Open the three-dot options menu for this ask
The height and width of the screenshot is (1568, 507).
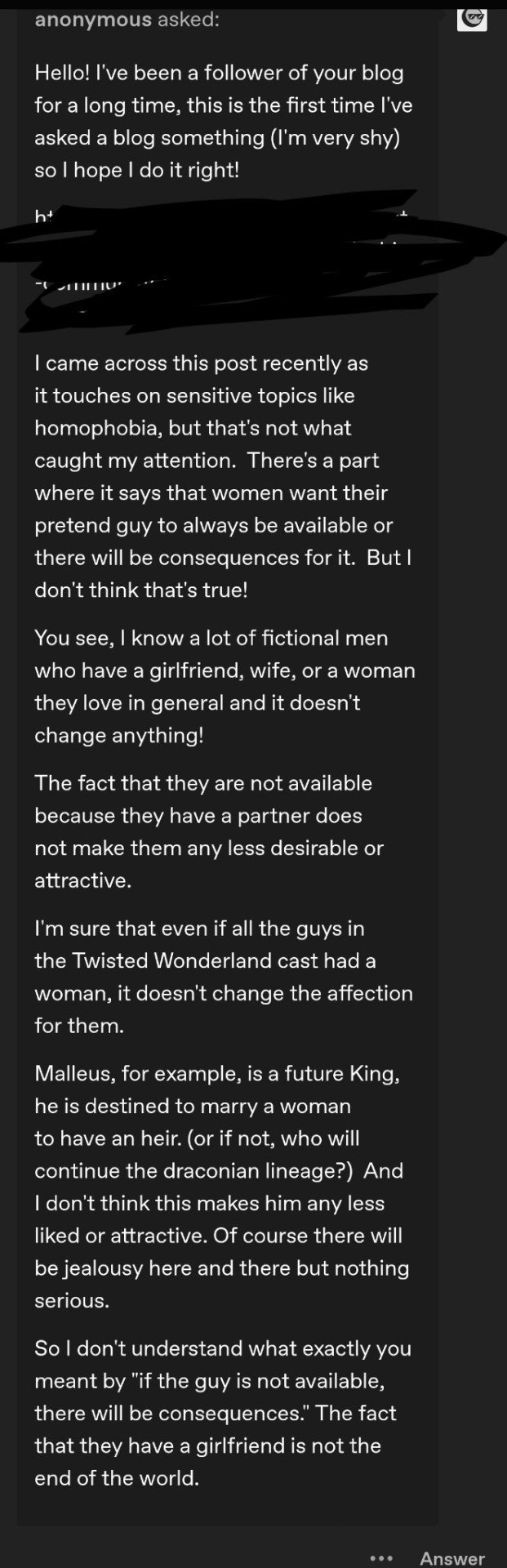tap(381, 1557)
